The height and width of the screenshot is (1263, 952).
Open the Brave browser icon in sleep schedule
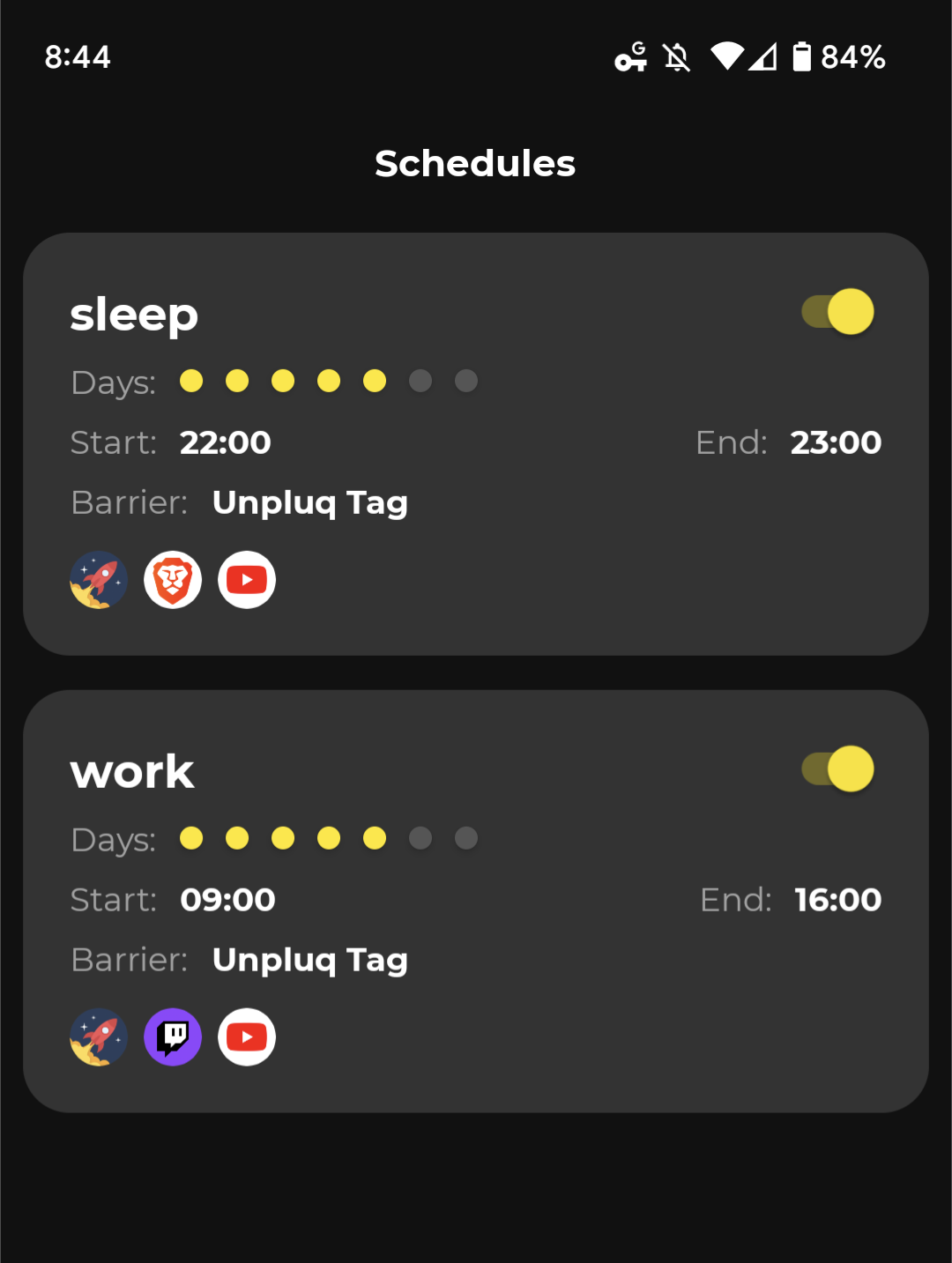pos(173,580)
